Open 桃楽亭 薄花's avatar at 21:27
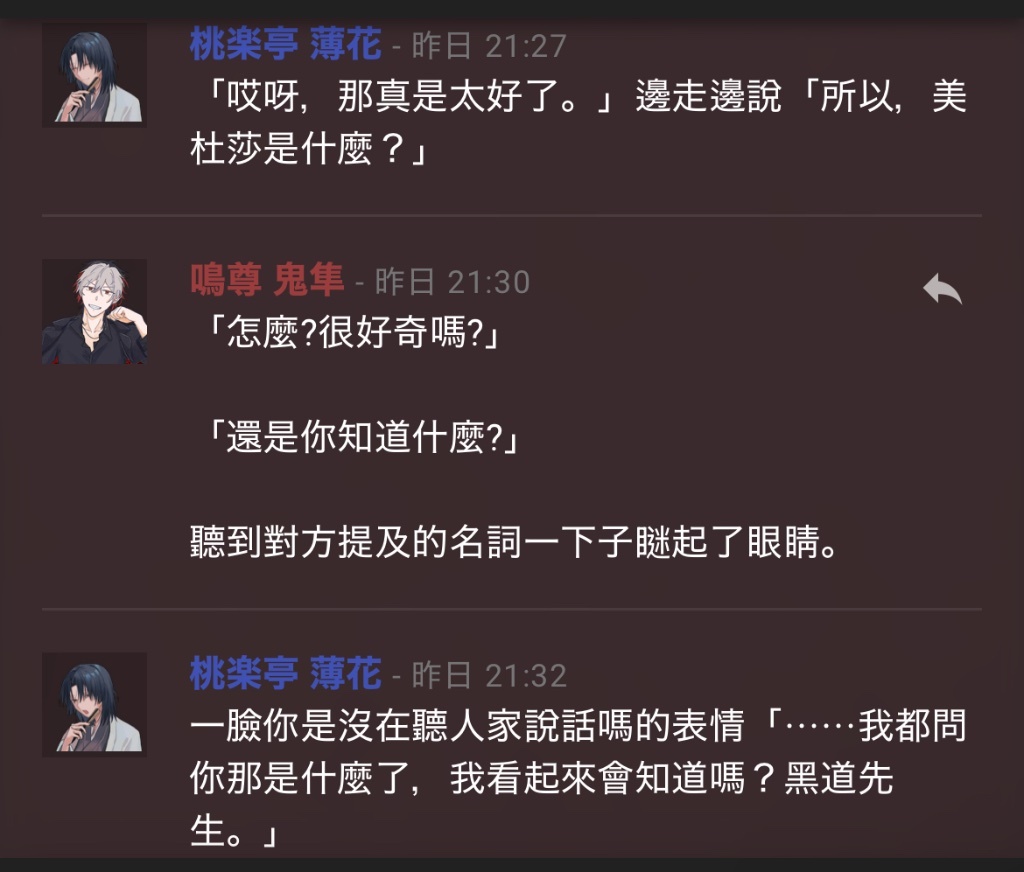Viewport: 1024px width, 872px height. [94, 76]
